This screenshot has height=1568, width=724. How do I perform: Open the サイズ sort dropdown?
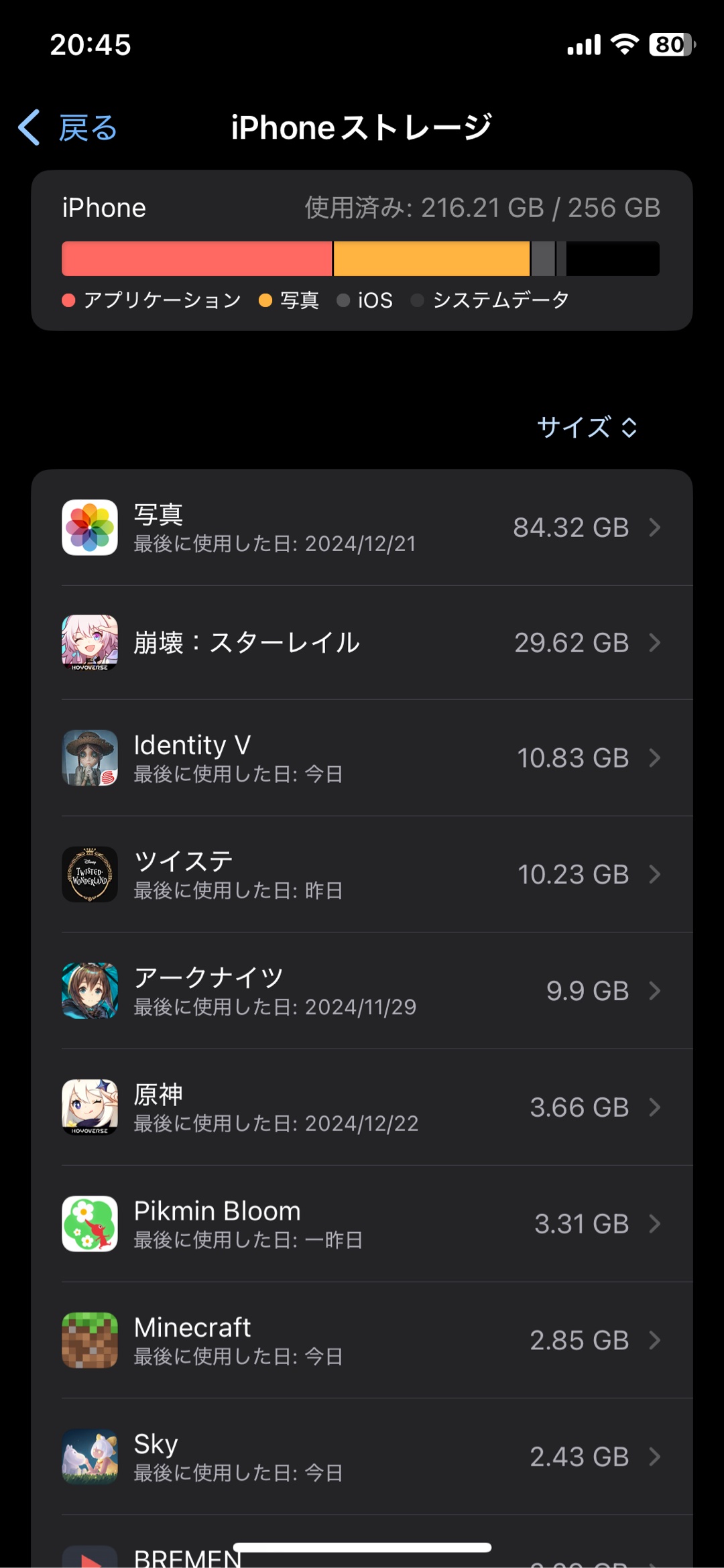tap(587, 427)
